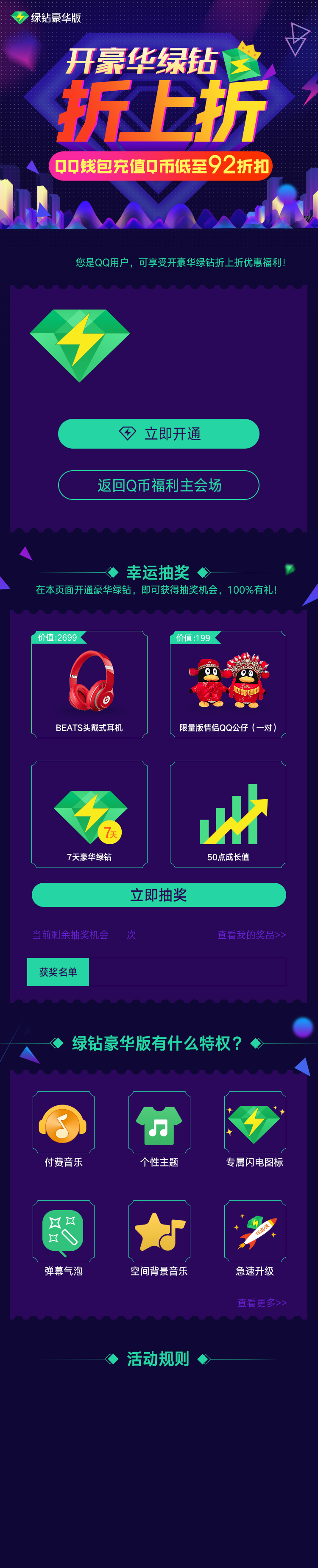
Task: Tap the 立即开通 button
Action: click(159, 433)
